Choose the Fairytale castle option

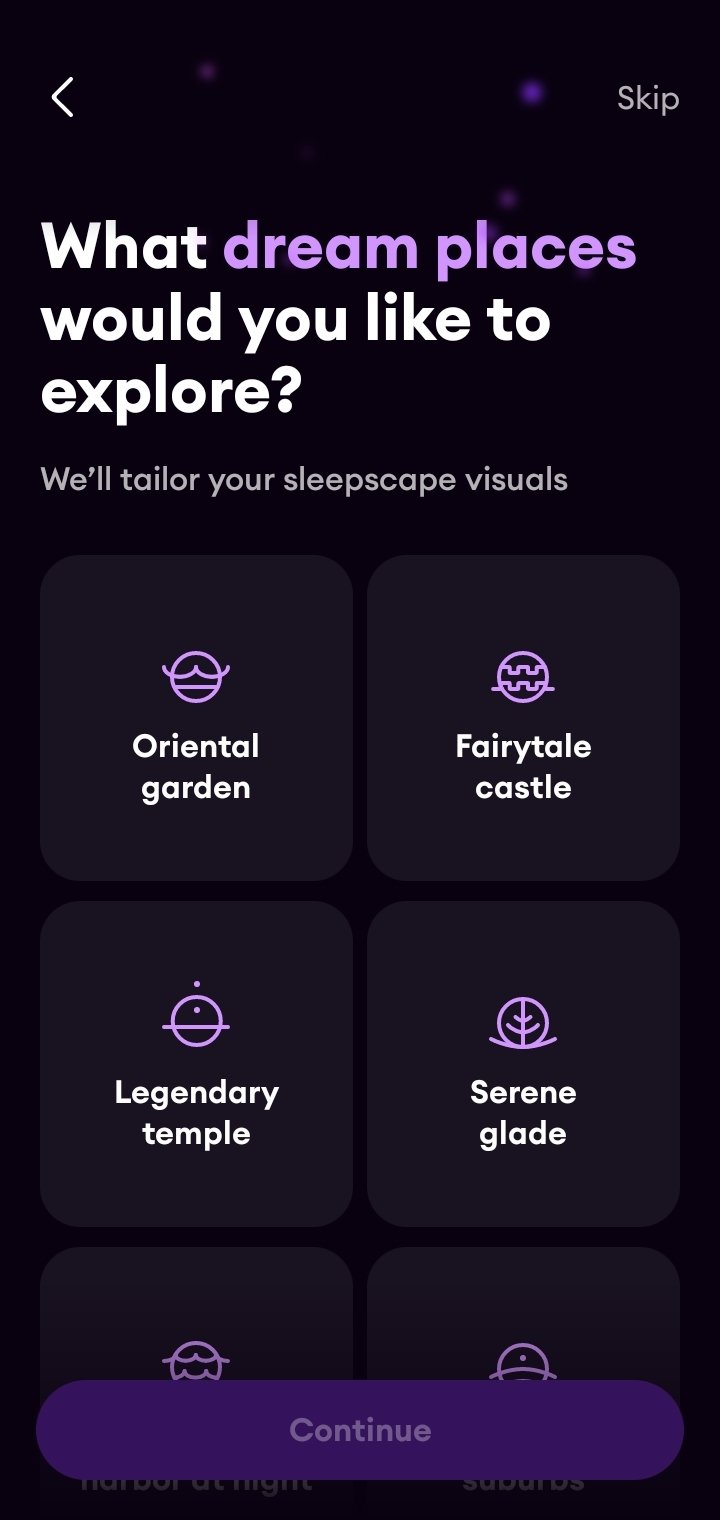(523, 718)
